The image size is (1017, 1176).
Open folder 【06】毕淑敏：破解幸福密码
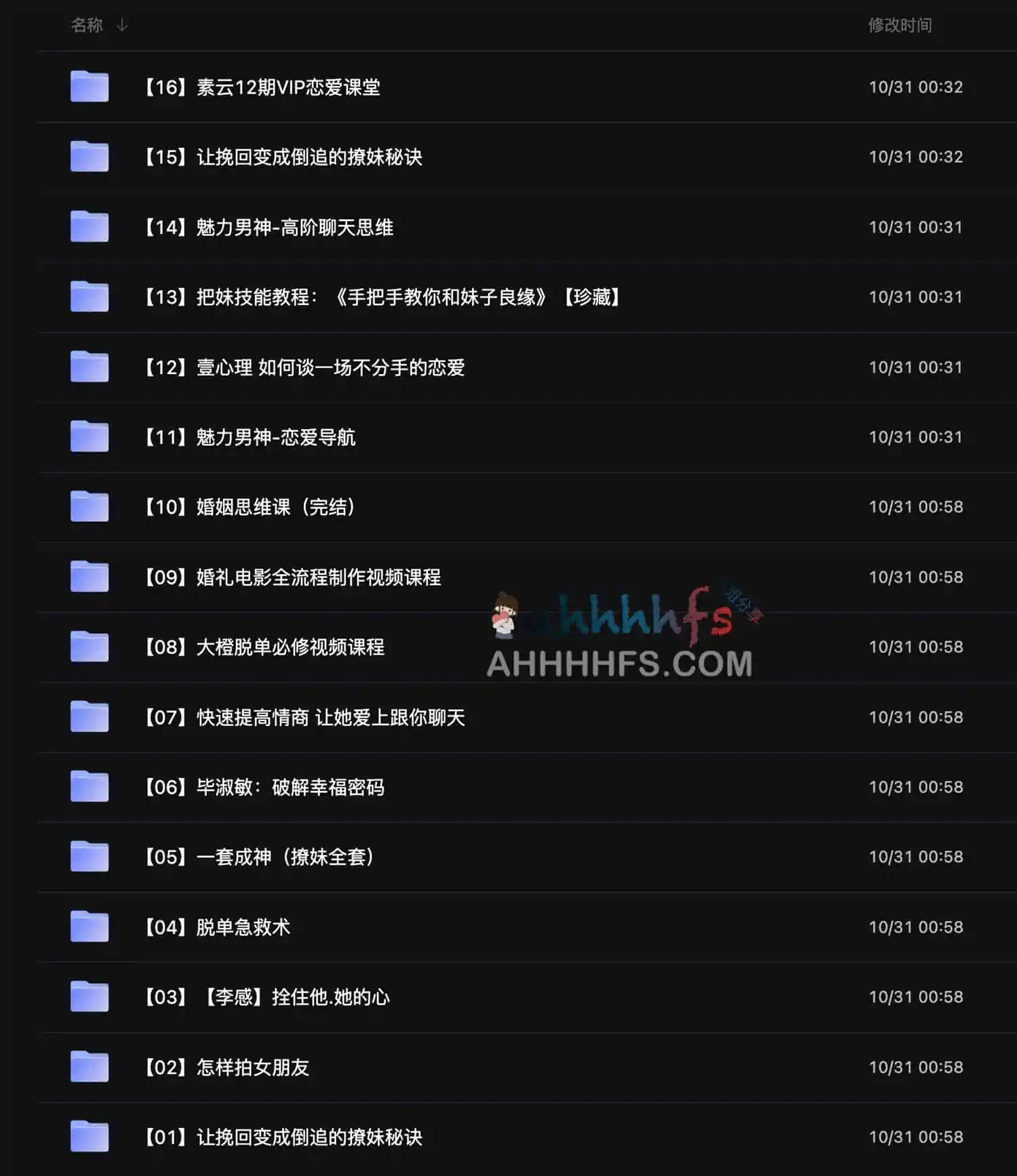264,787
